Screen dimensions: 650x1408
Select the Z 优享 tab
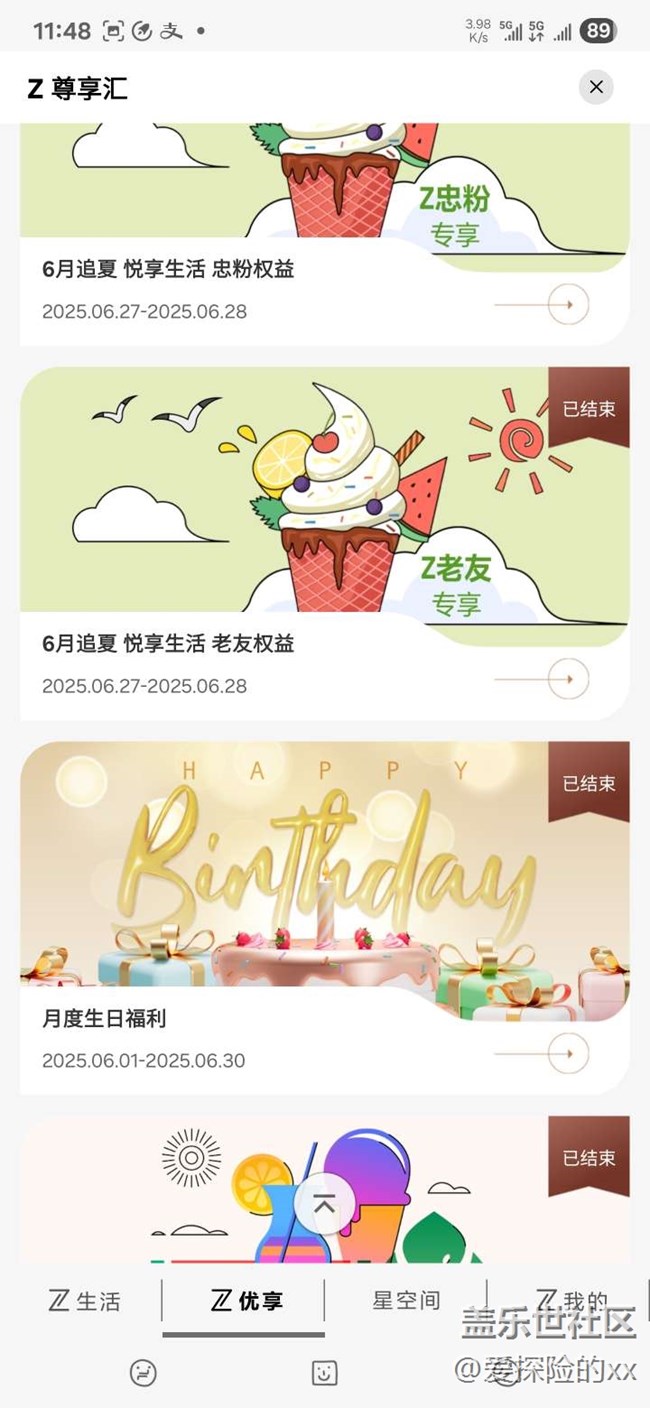tap(244, 1301)
